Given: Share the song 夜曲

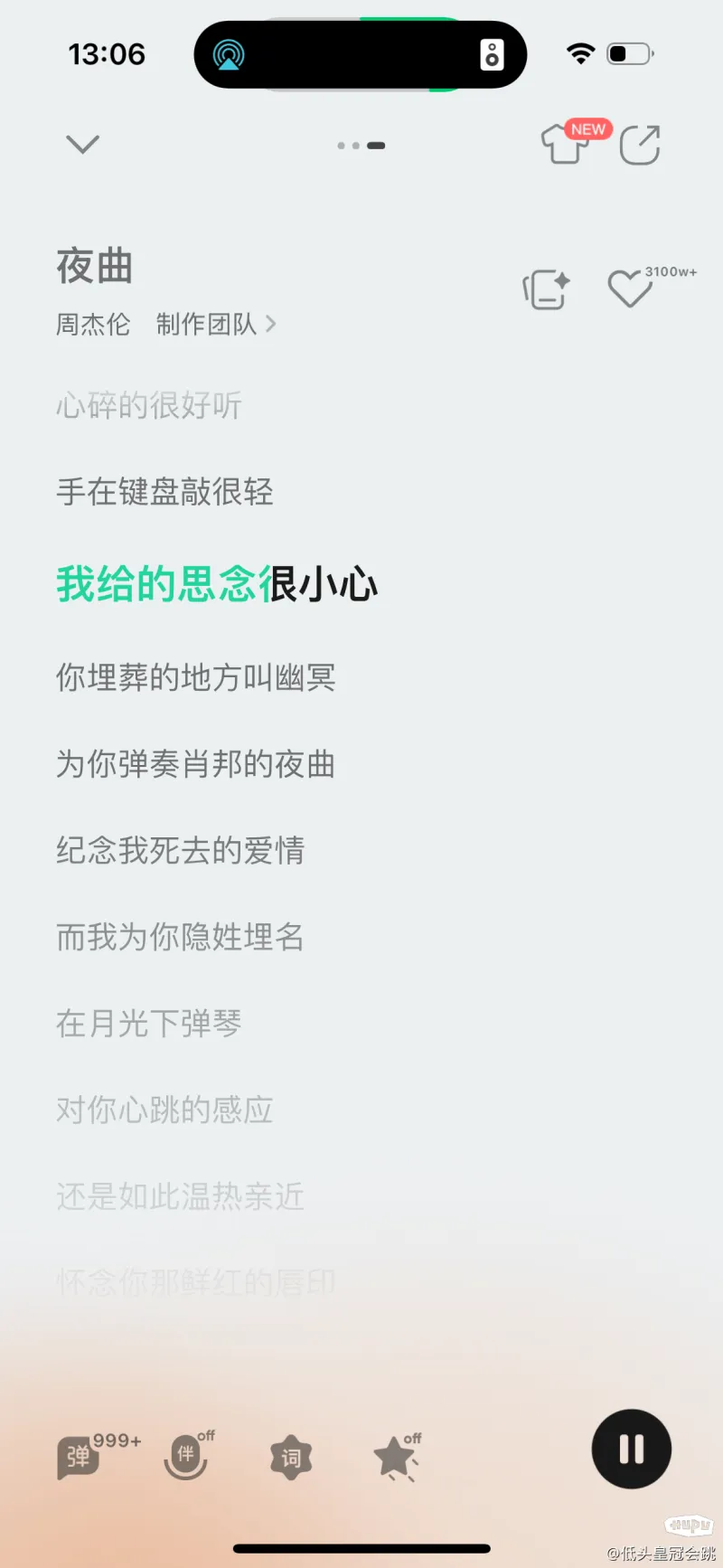Looking at the screenshot, I should tap(640, 145).
